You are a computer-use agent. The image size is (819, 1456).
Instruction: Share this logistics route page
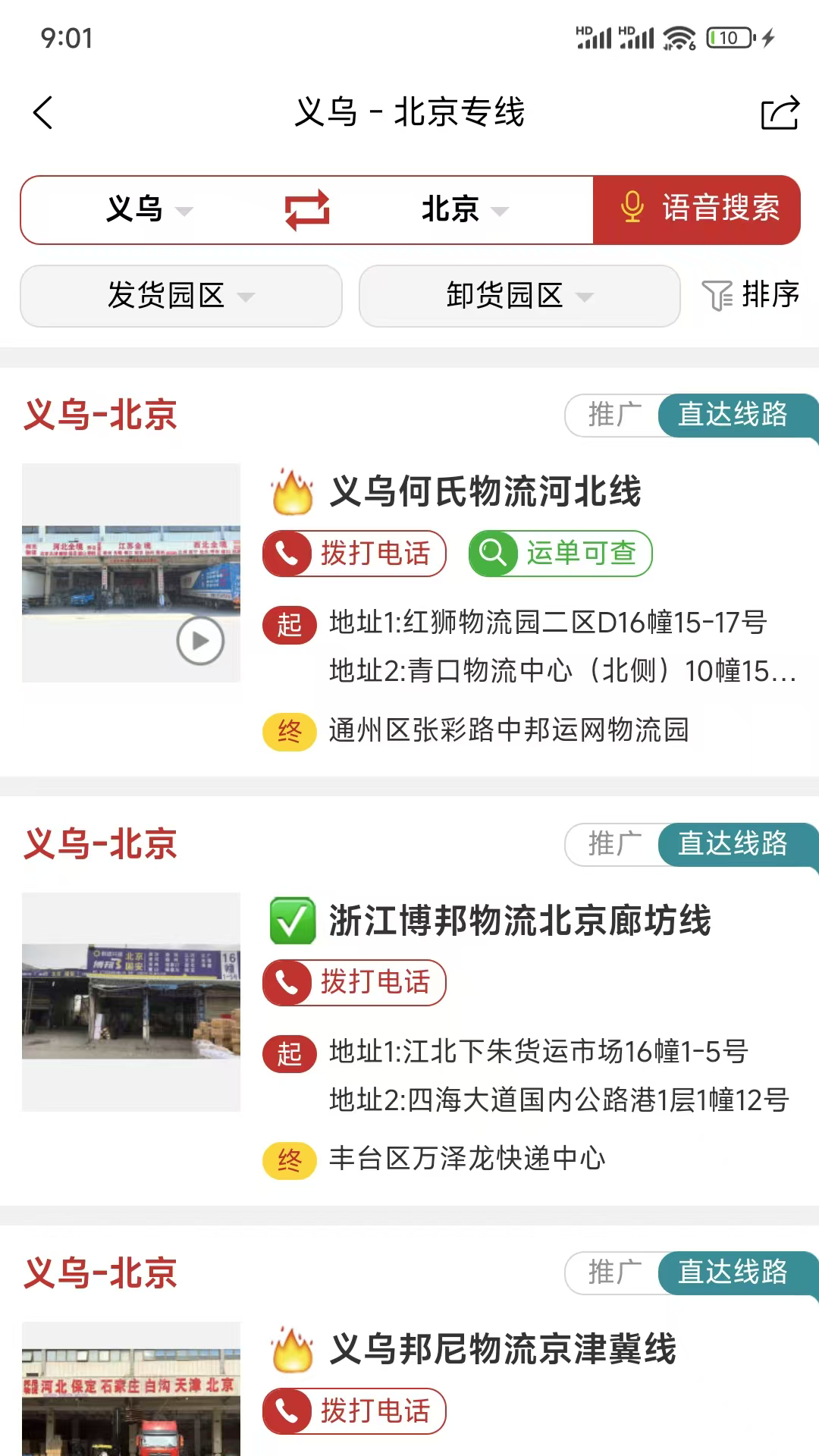click(780, 113)
